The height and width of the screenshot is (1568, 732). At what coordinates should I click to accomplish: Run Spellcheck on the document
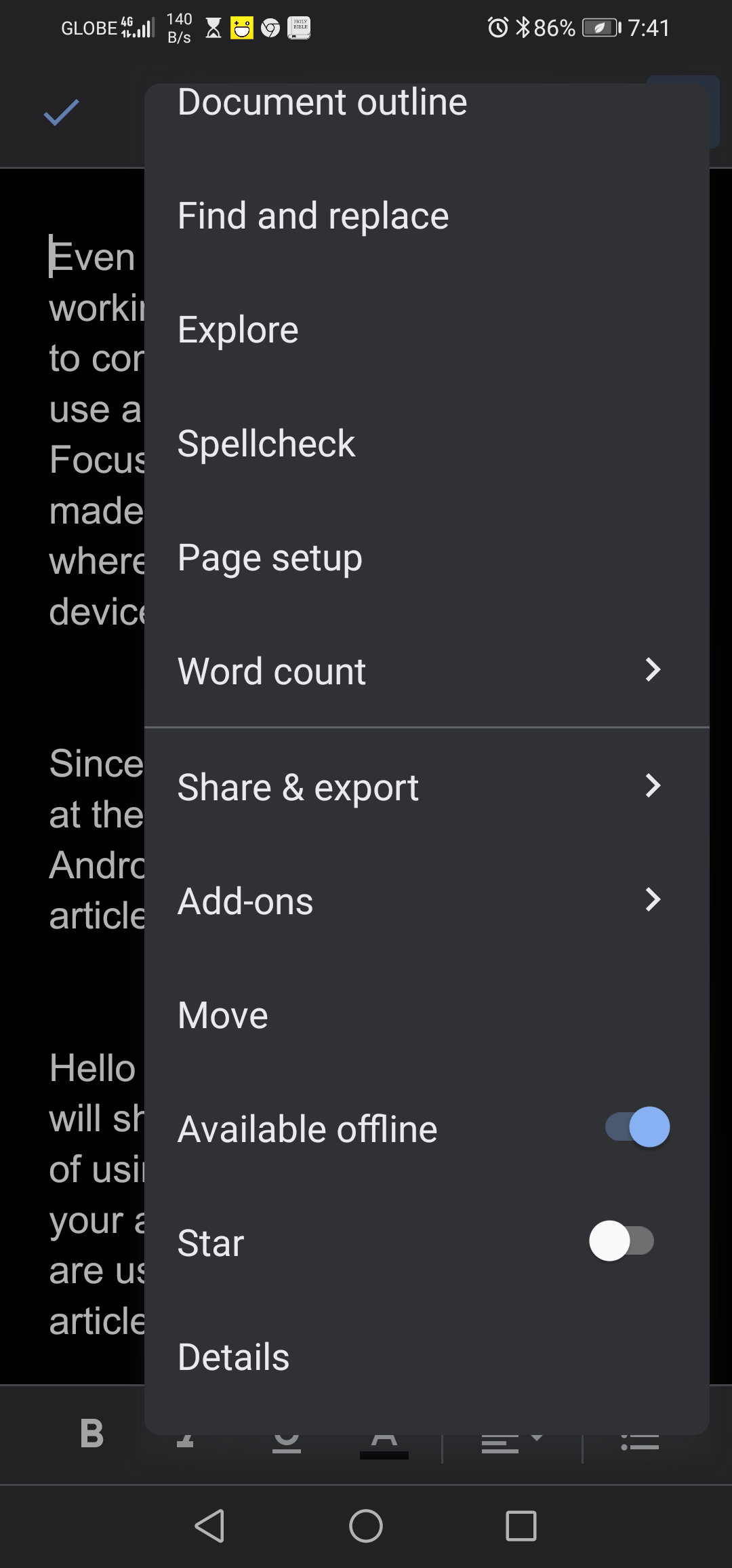(x=427, y=444)
